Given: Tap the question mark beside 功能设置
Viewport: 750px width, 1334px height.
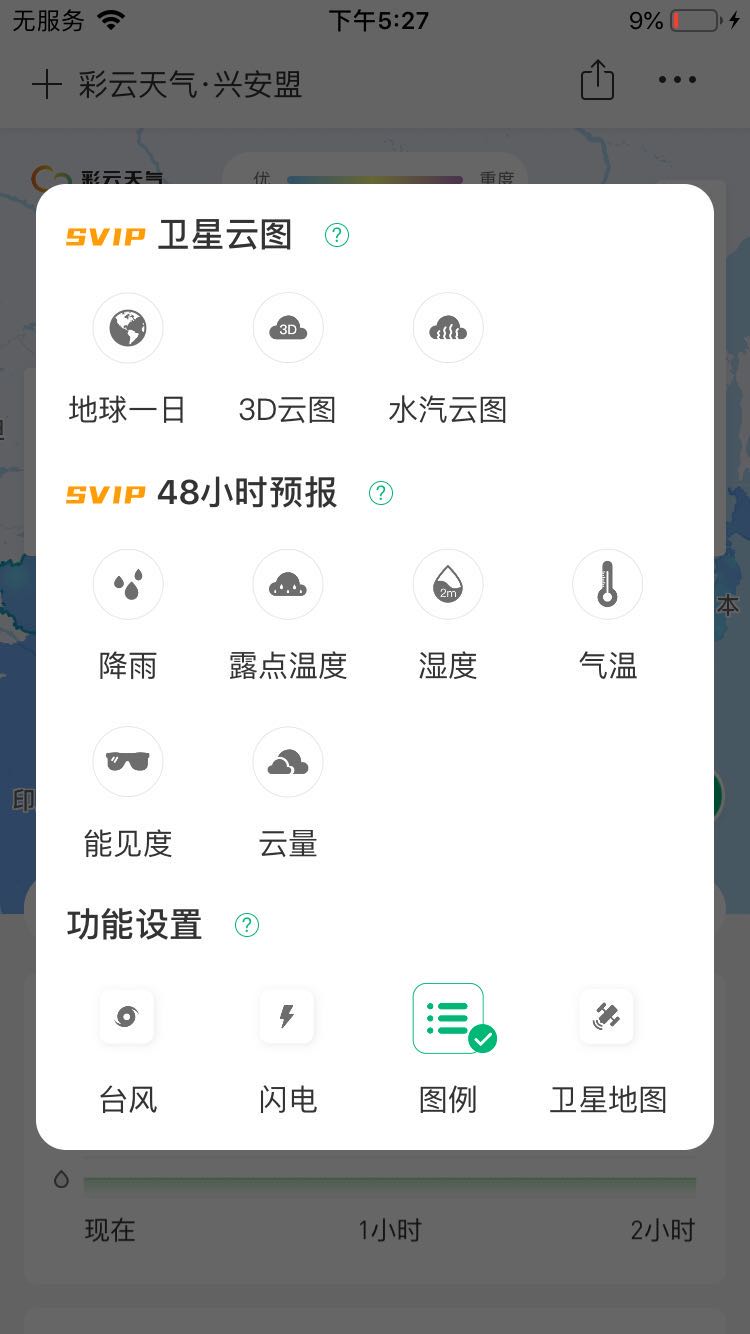Looking at the screenshot, I should coord(246,925).
